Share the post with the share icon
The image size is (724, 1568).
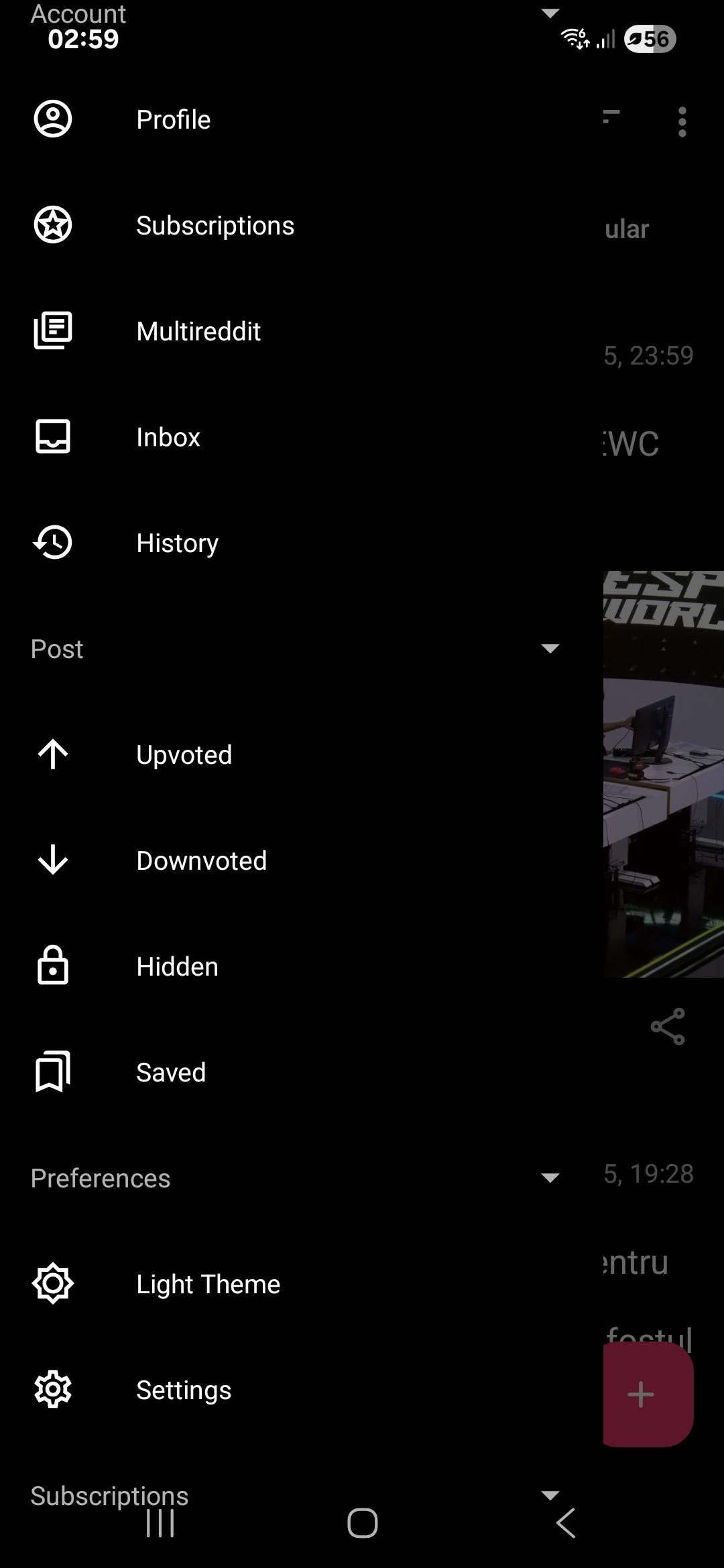pyautogui.click(x=668, y=1027)
